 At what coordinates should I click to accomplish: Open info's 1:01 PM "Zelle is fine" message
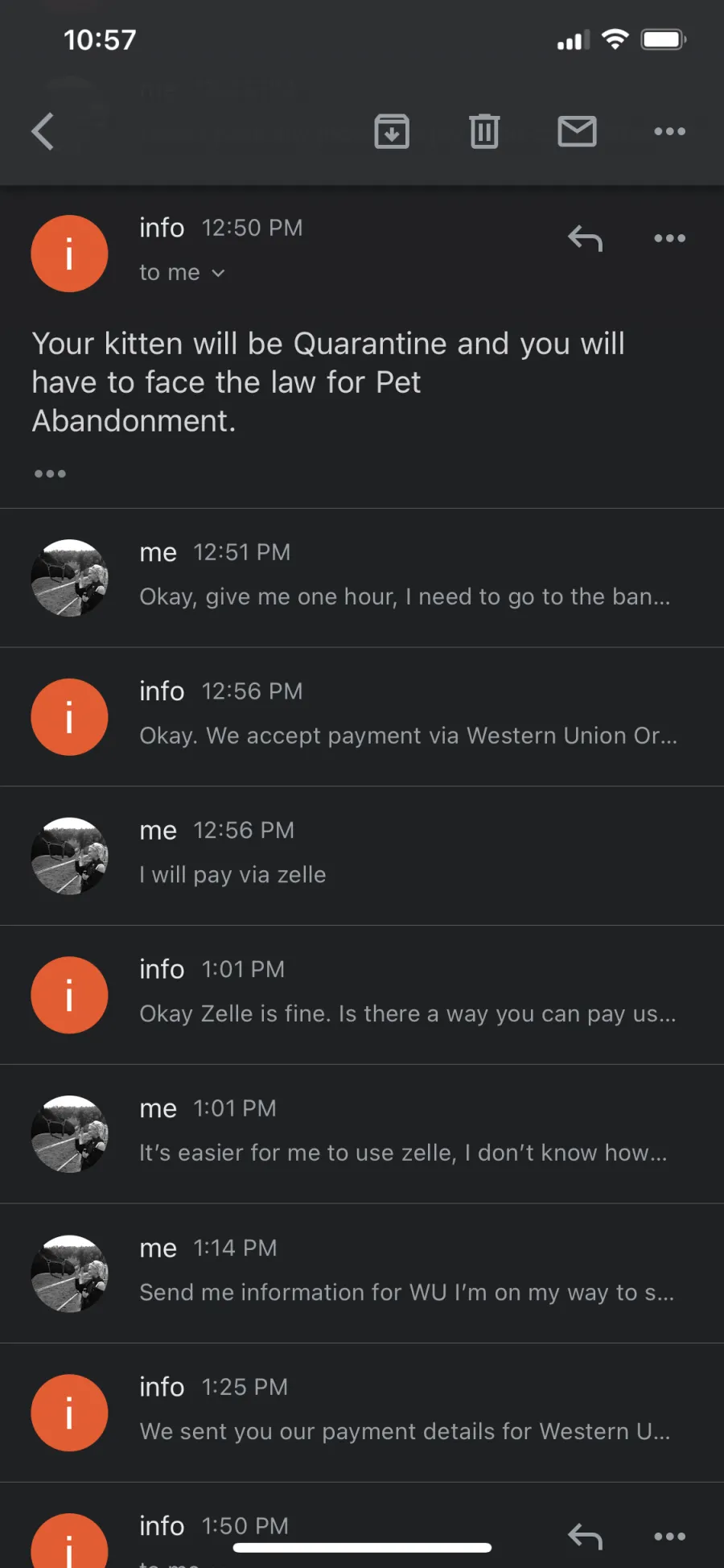[362, 996]
